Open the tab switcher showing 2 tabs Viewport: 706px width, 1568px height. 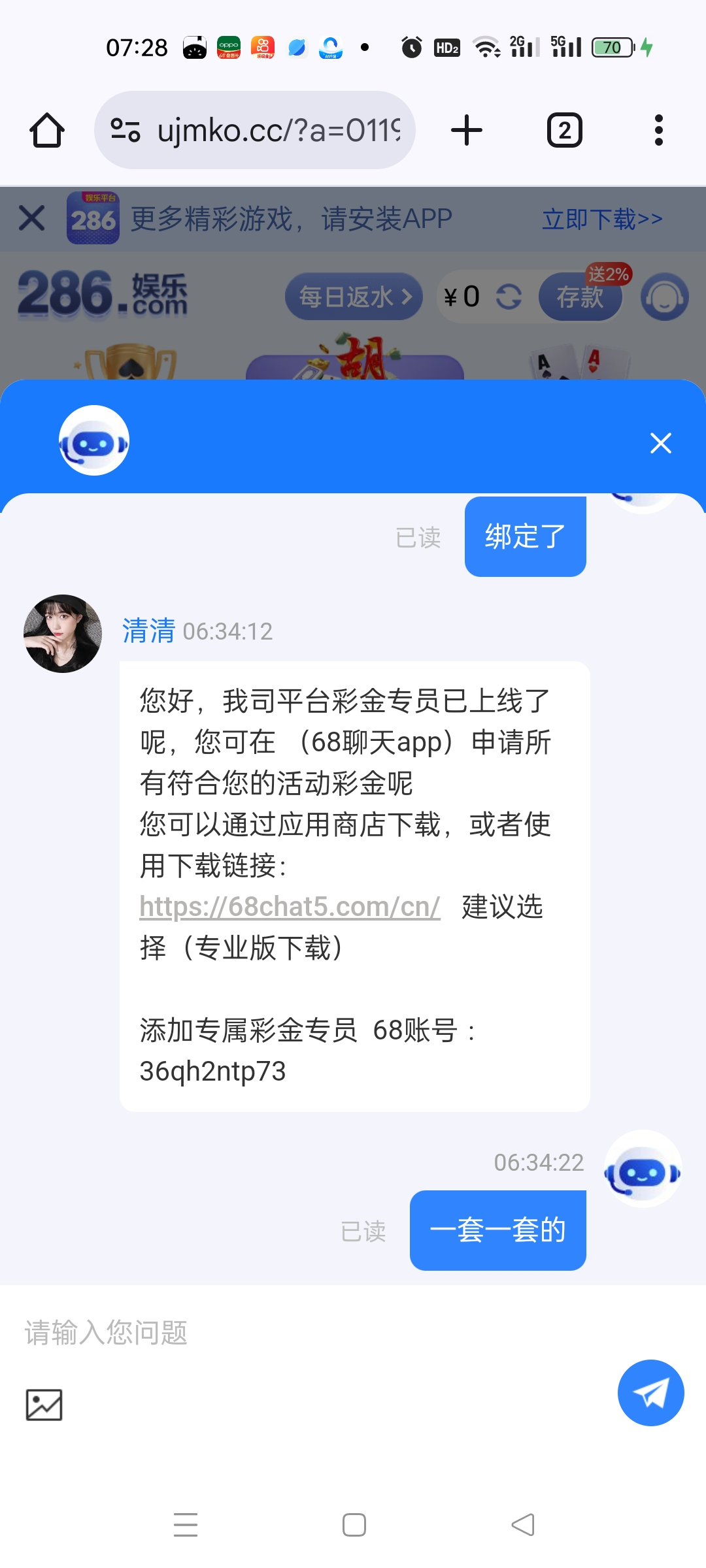pos(564,130)
